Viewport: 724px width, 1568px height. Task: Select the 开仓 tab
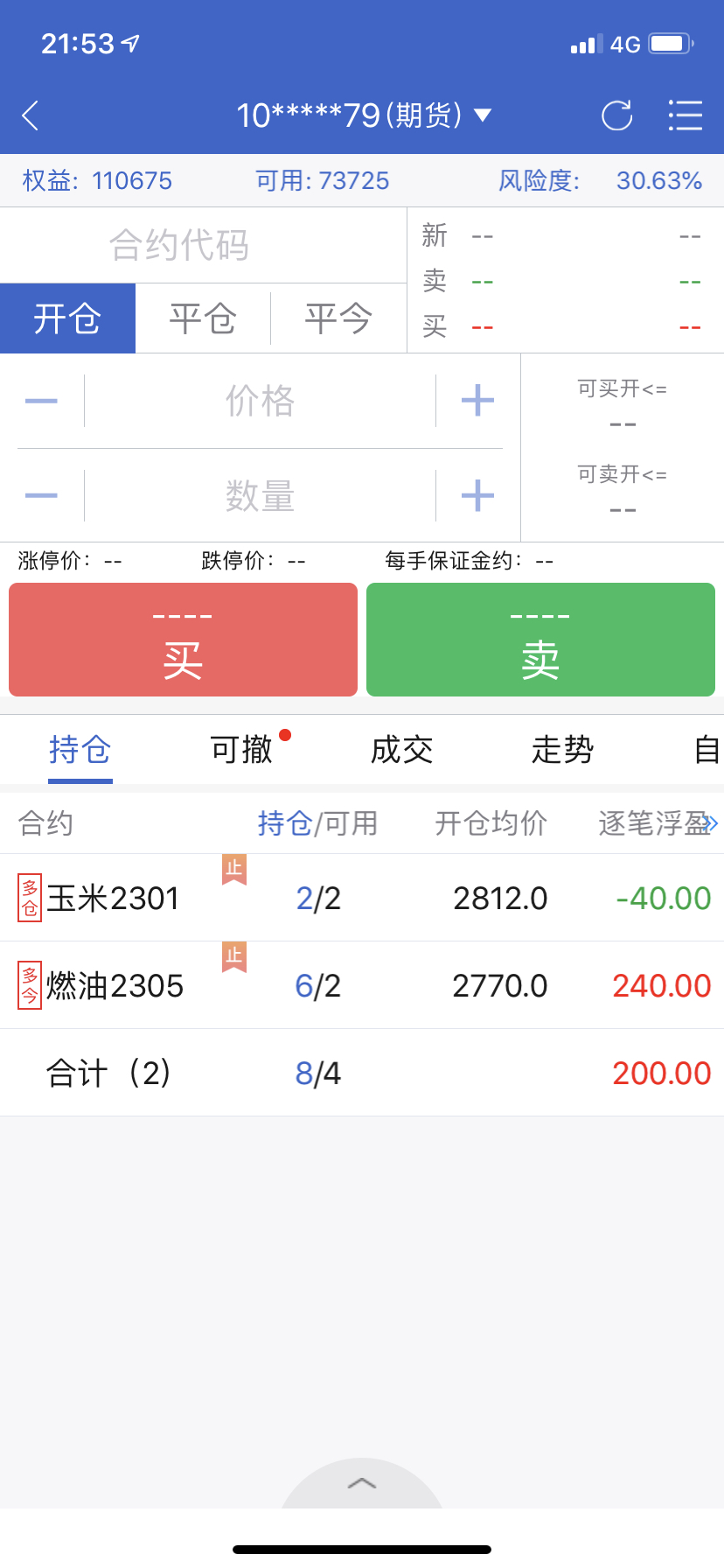point(67,318)
